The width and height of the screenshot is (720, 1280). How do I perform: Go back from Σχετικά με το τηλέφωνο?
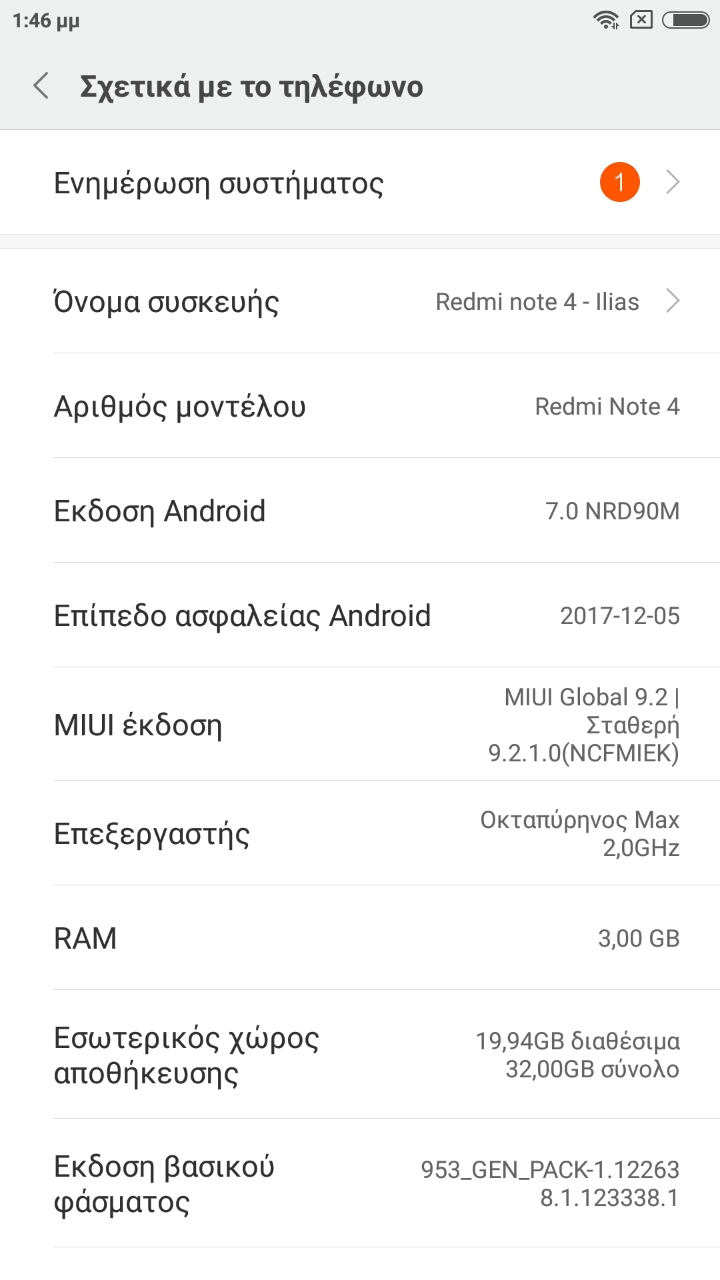point(41,86)
